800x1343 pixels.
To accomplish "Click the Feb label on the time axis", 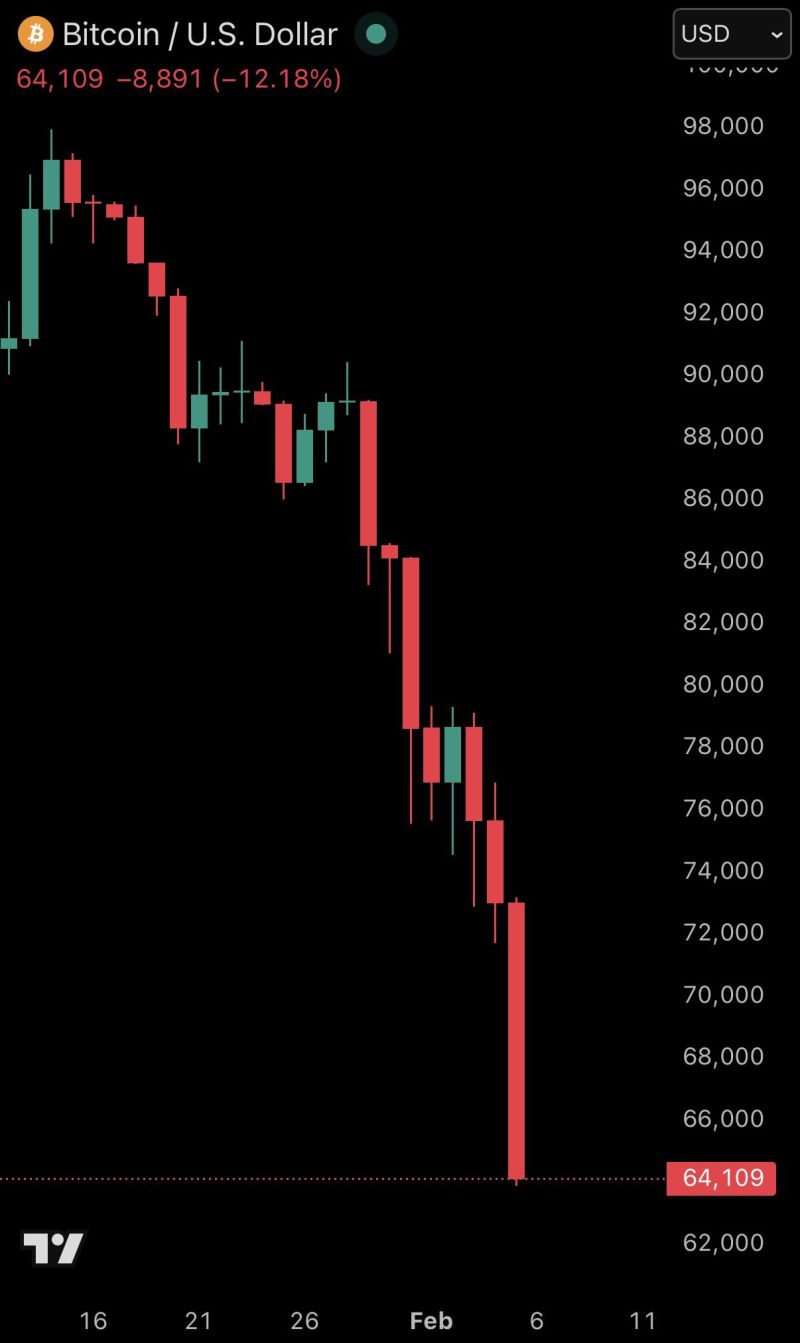I will [430, 1320].
